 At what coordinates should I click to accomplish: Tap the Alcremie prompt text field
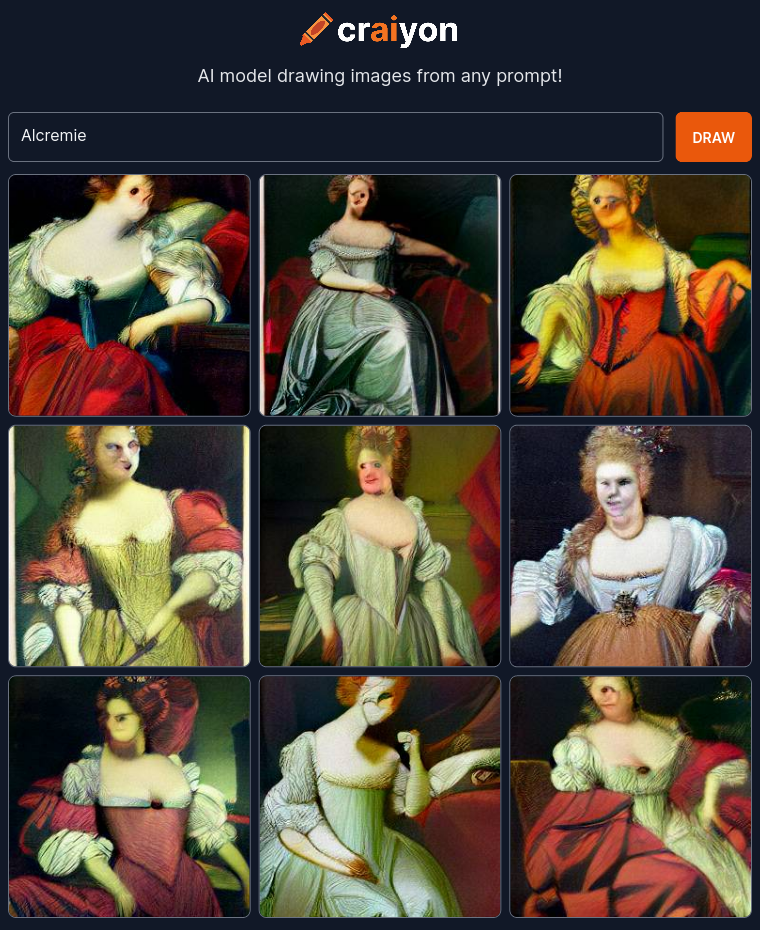(335, 137)
